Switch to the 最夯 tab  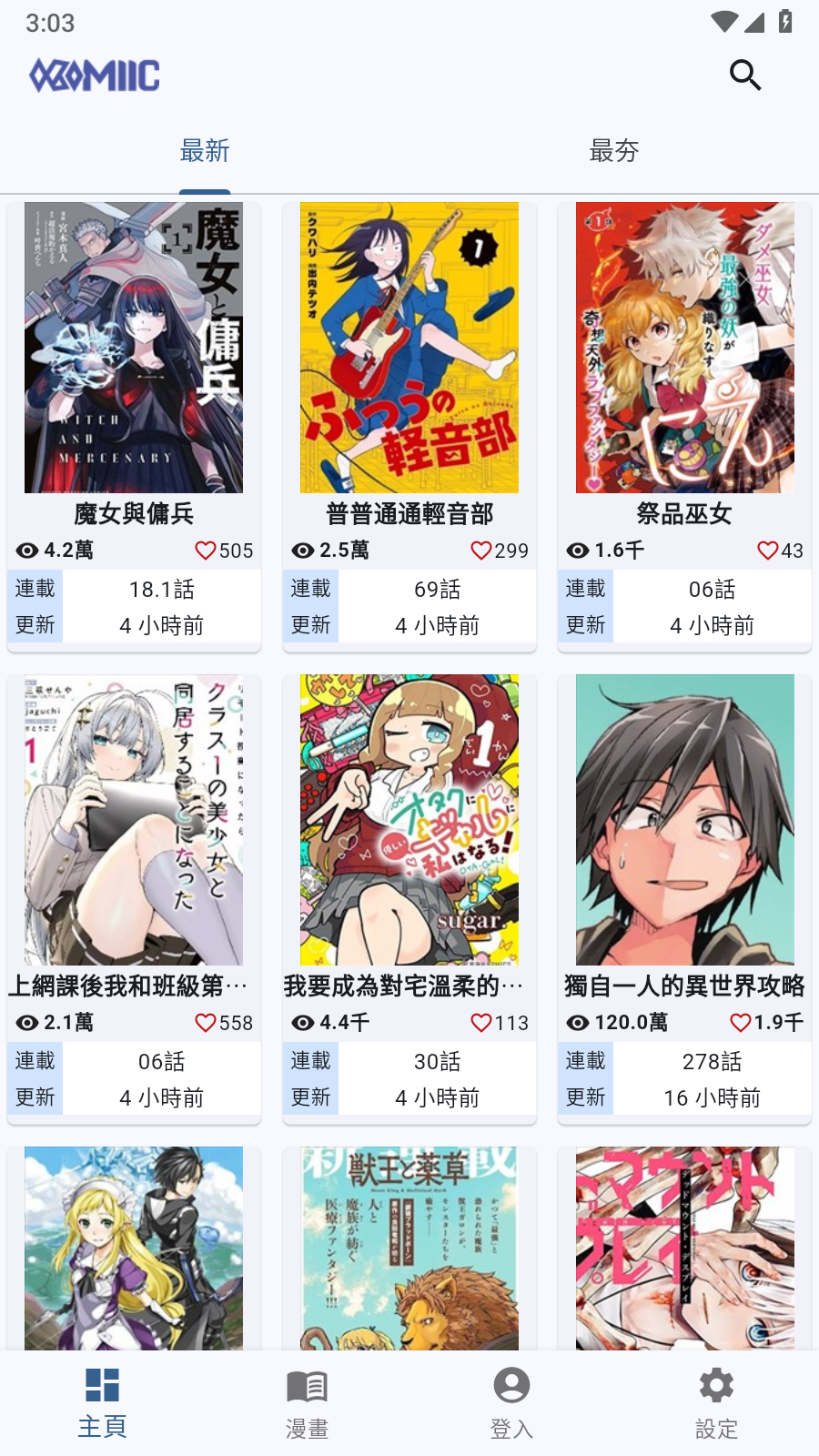pos(616,152)
